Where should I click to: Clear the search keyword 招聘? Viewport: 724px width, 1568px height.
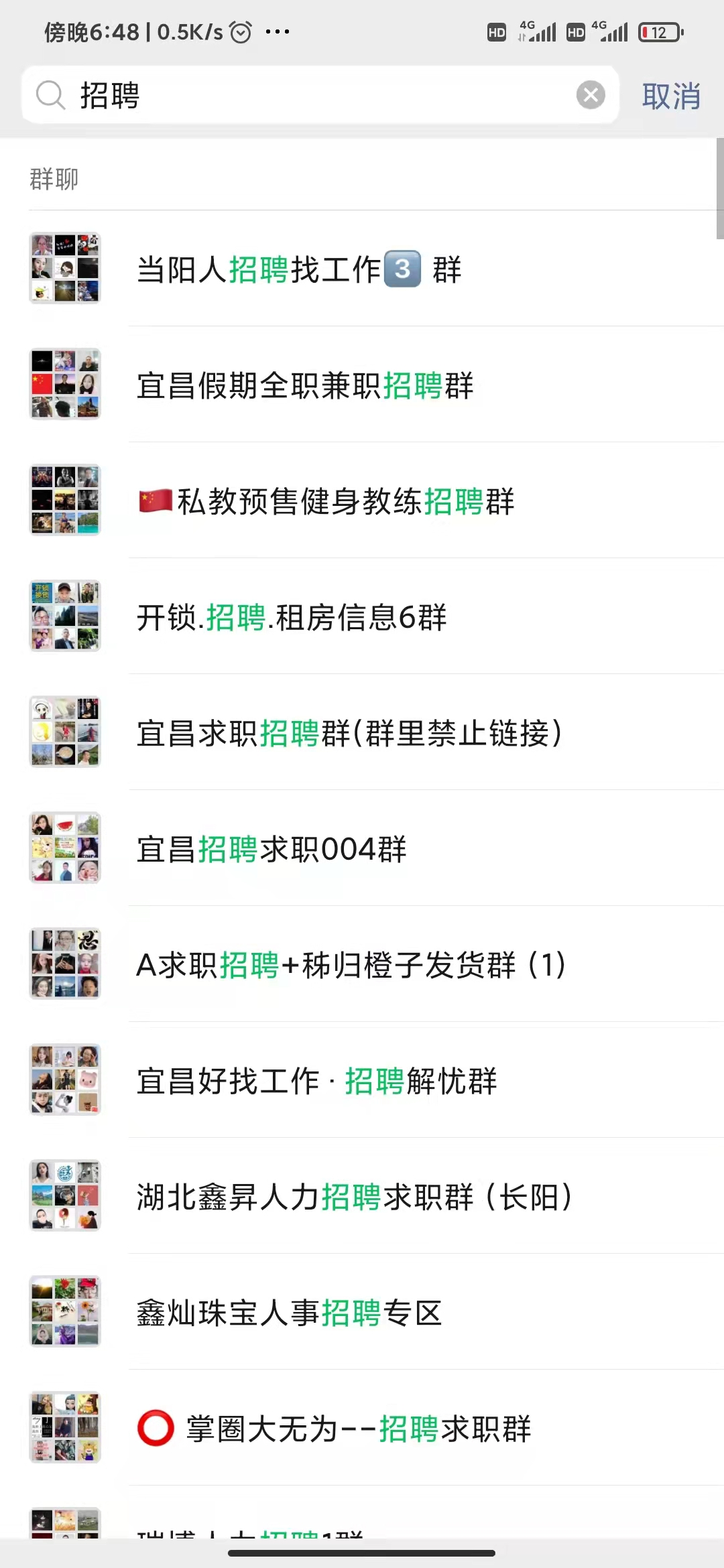pyautogui.click(x=590, y=95)
